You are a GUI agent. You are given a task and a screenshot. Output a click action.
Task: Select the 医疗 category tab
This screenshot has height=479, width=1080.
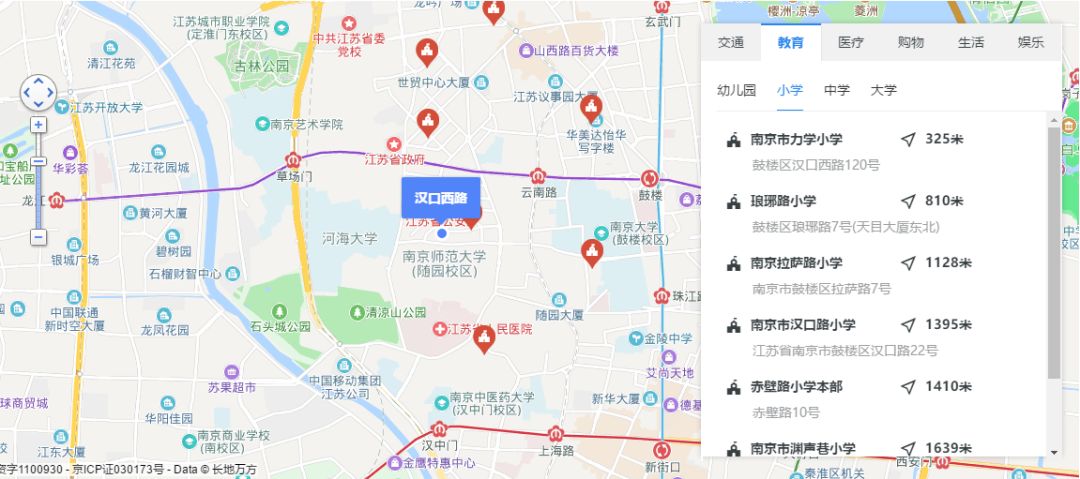851,42
